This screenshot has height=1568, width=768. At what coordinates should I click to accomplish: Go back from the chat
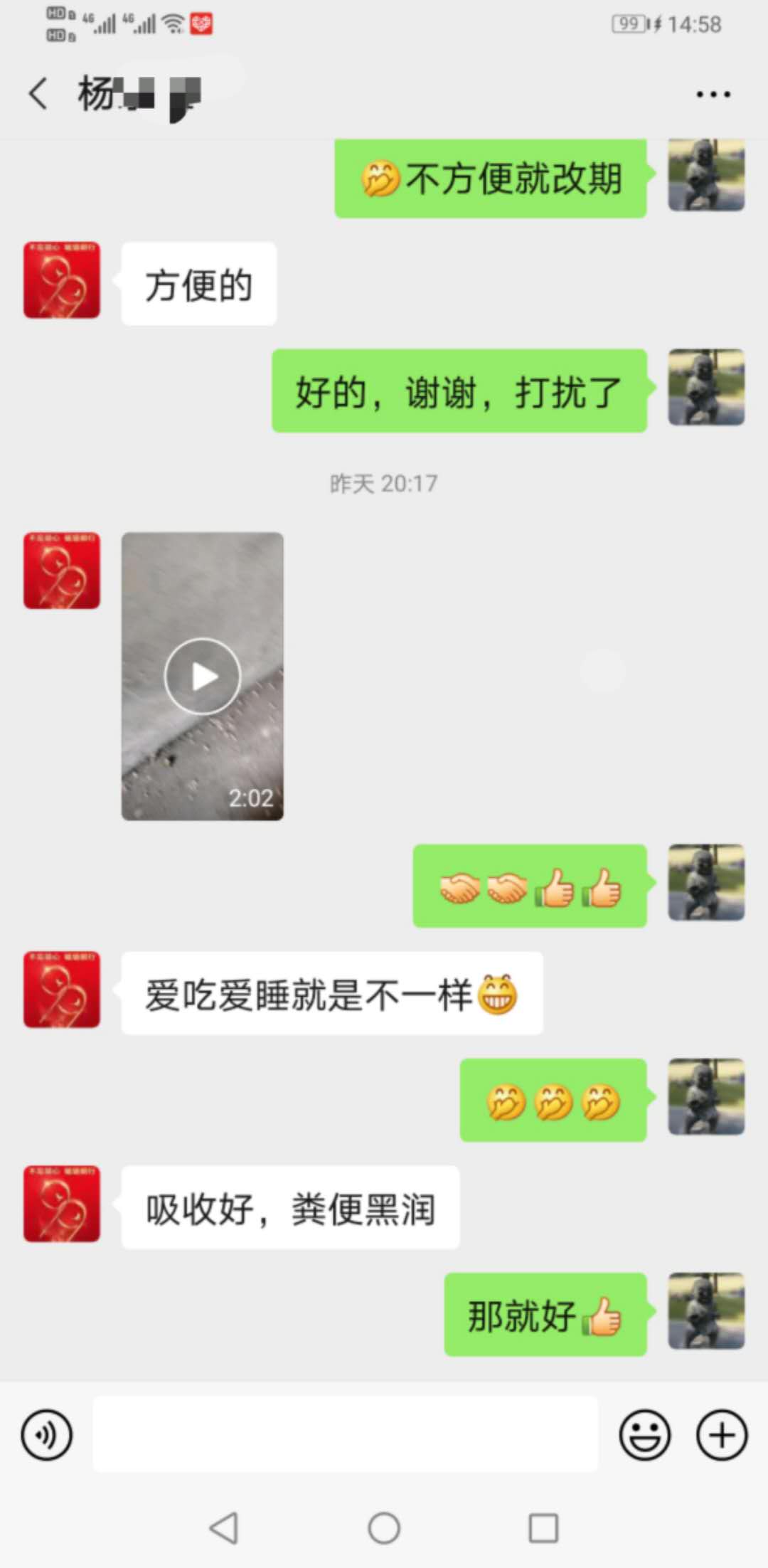pyautogui.click(x=38, y=94)
